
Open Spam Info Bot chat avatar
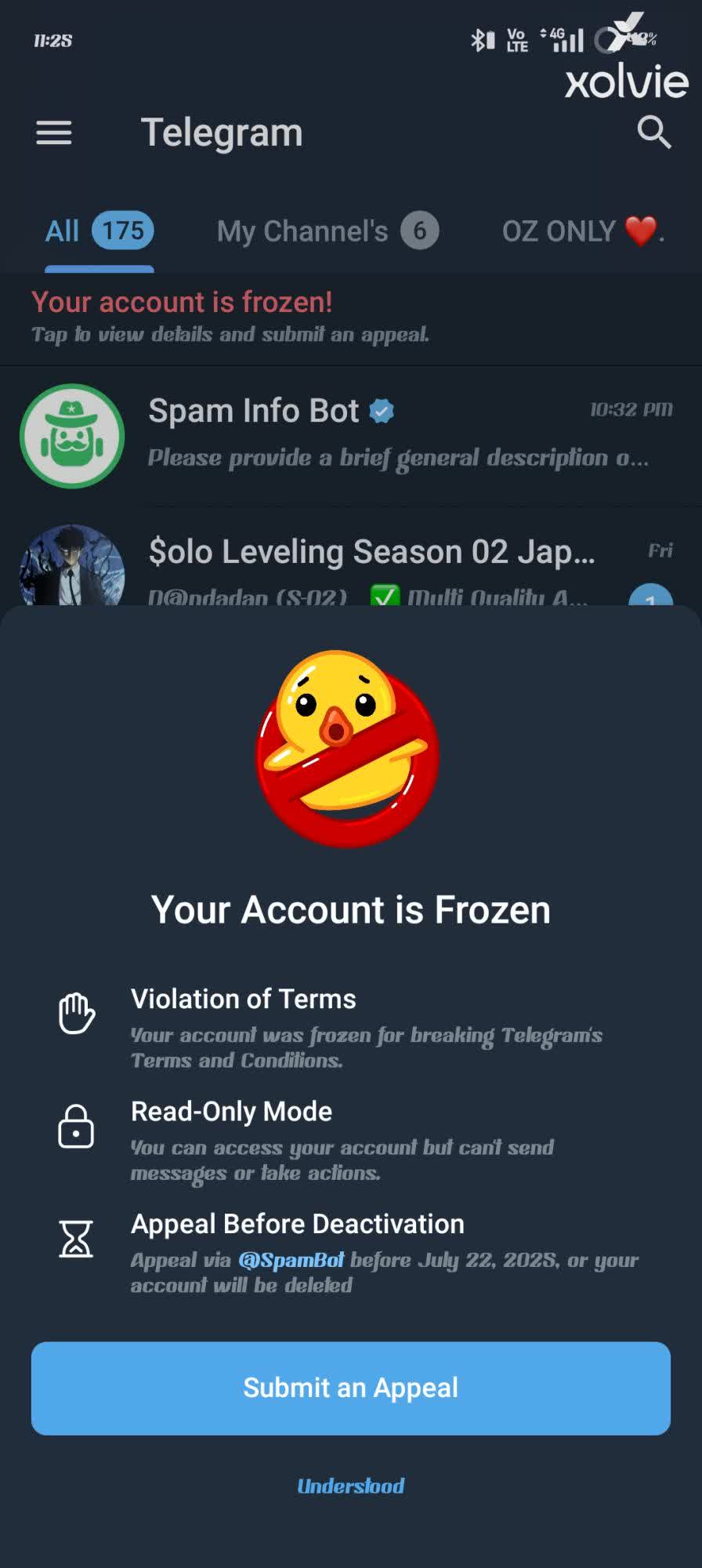click(x=71, y=436)
